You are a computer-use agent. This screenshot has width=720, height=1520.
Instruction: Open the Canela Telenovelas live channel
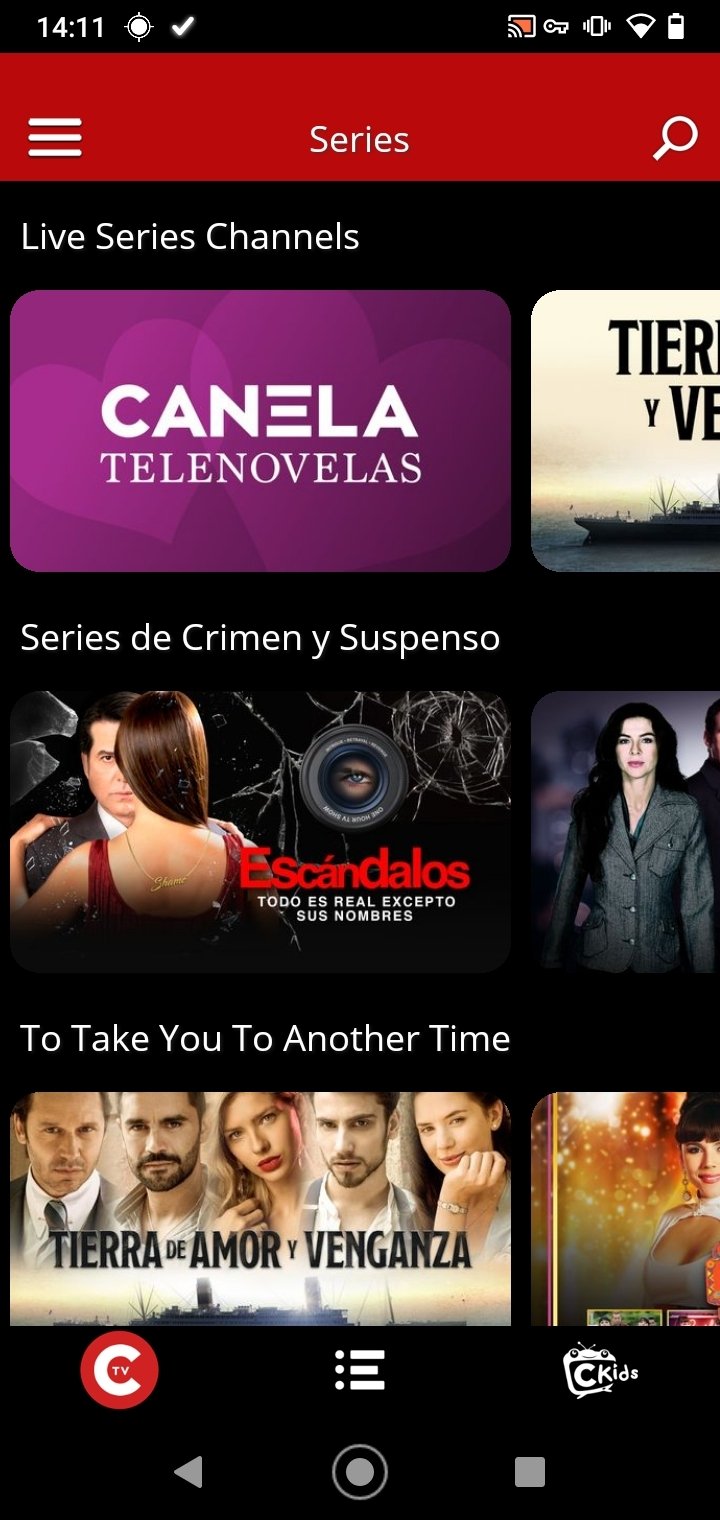[x=260, y=431]
